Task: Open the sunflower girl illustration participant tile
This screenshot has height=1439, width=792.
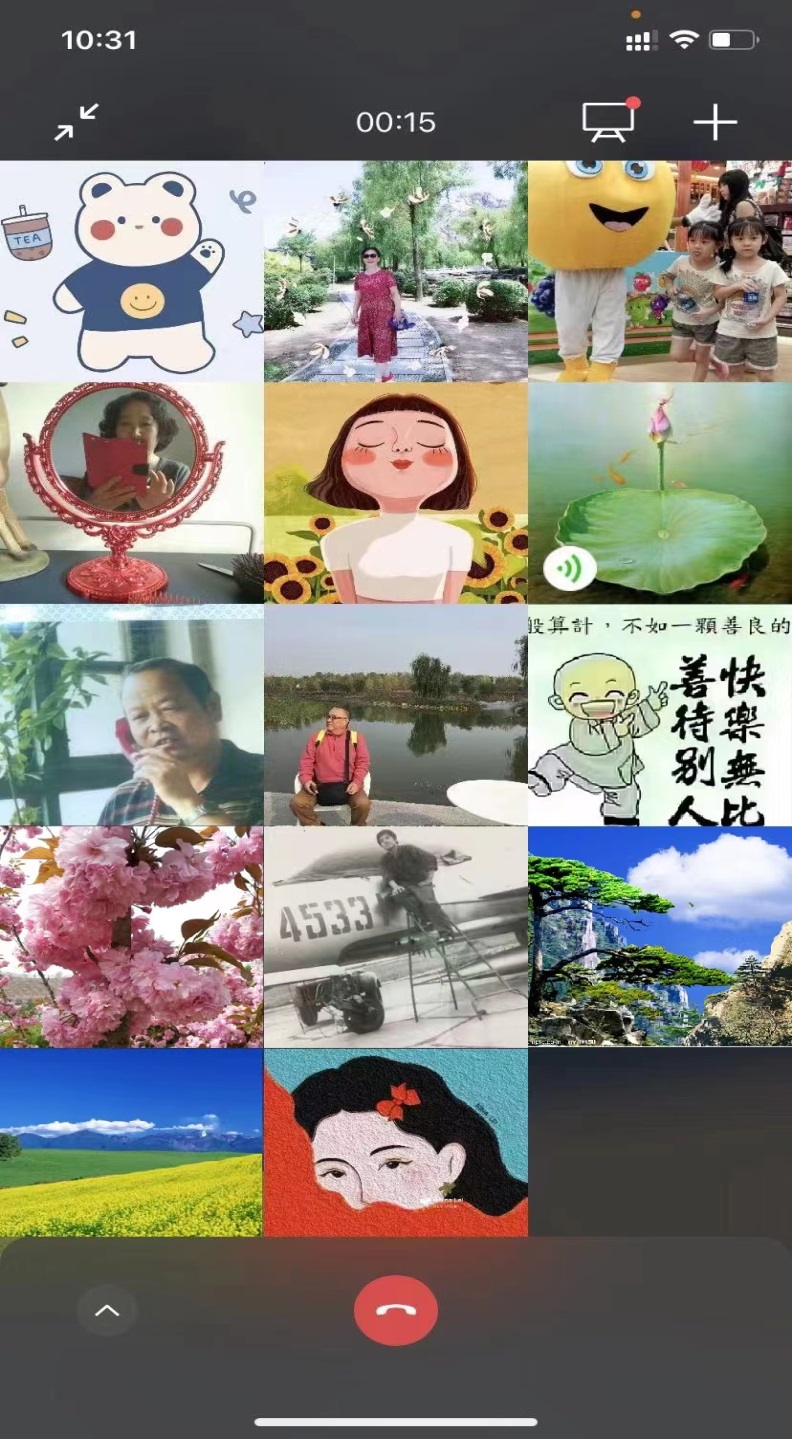Action: 396,493
